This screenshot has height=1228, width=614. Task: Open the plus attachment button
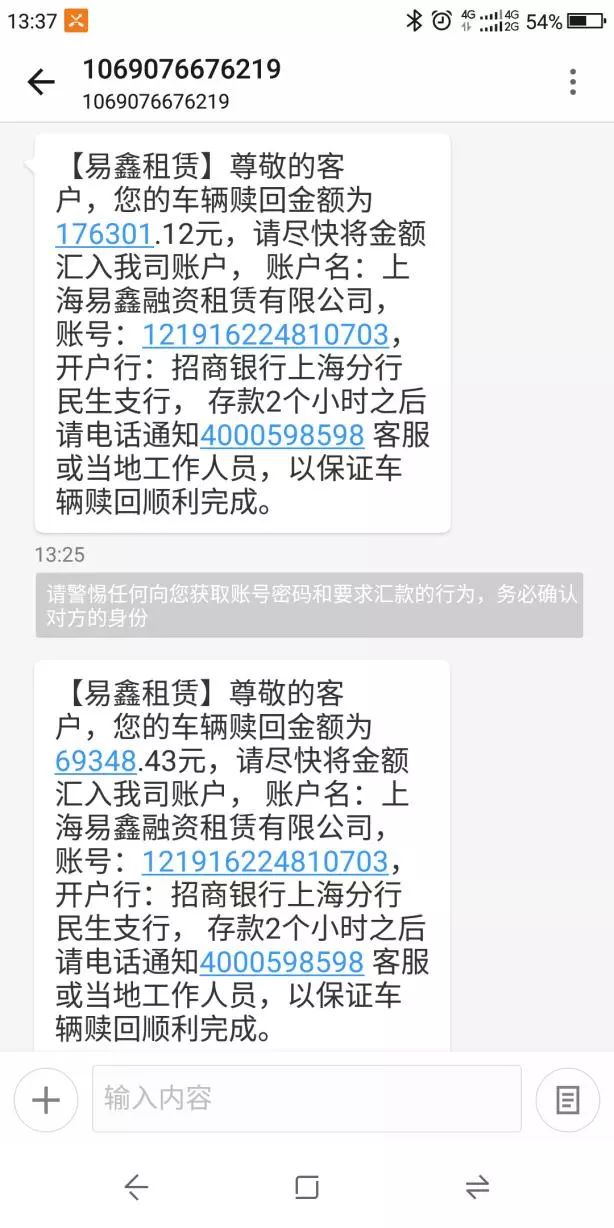pos(46,1100)
